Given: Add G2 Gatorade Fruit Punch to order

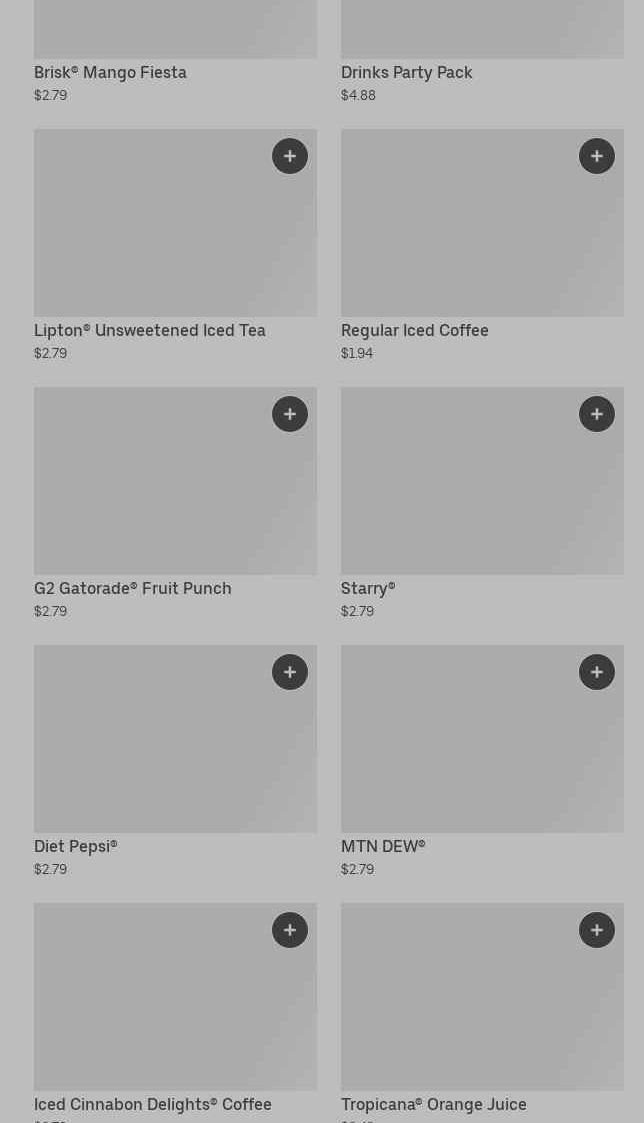Looking at the screenshot, I should (x=290, y=414).
